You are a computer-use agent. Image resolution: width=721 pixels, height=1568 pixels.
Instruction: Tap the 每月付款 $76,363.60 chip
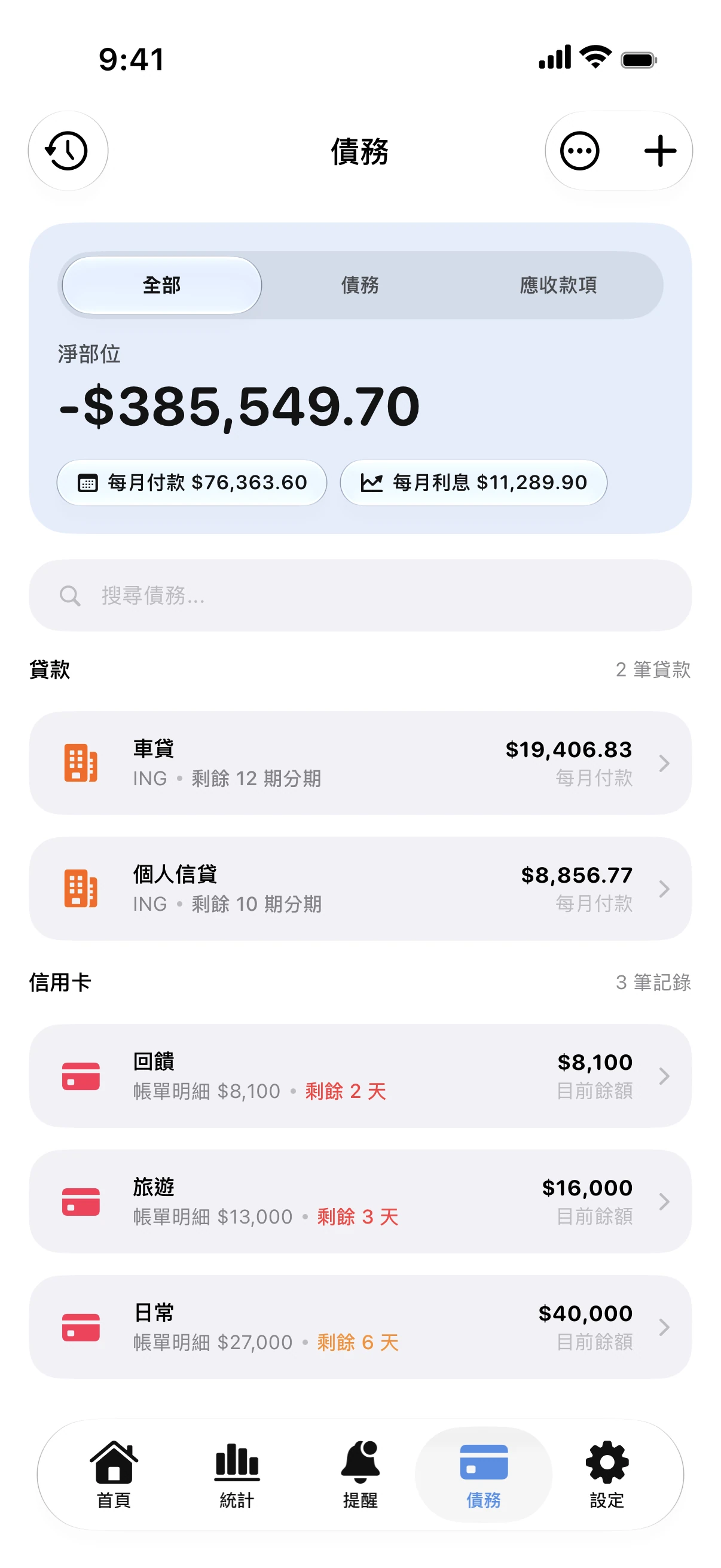pyautogui.click(x=192, y=483)
